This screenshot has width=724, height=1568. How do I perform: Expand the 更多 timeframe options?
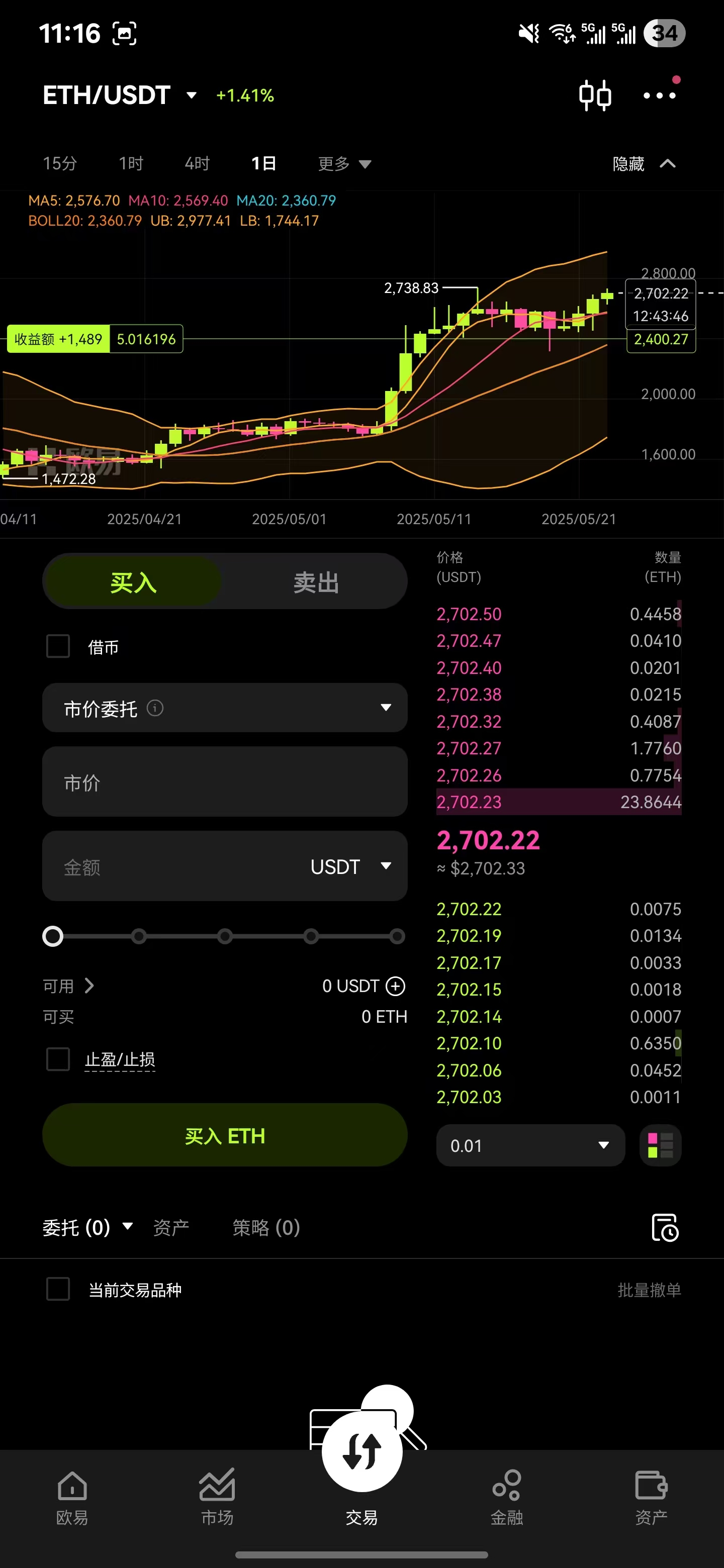pyautogui.click(x=344, y=163)
